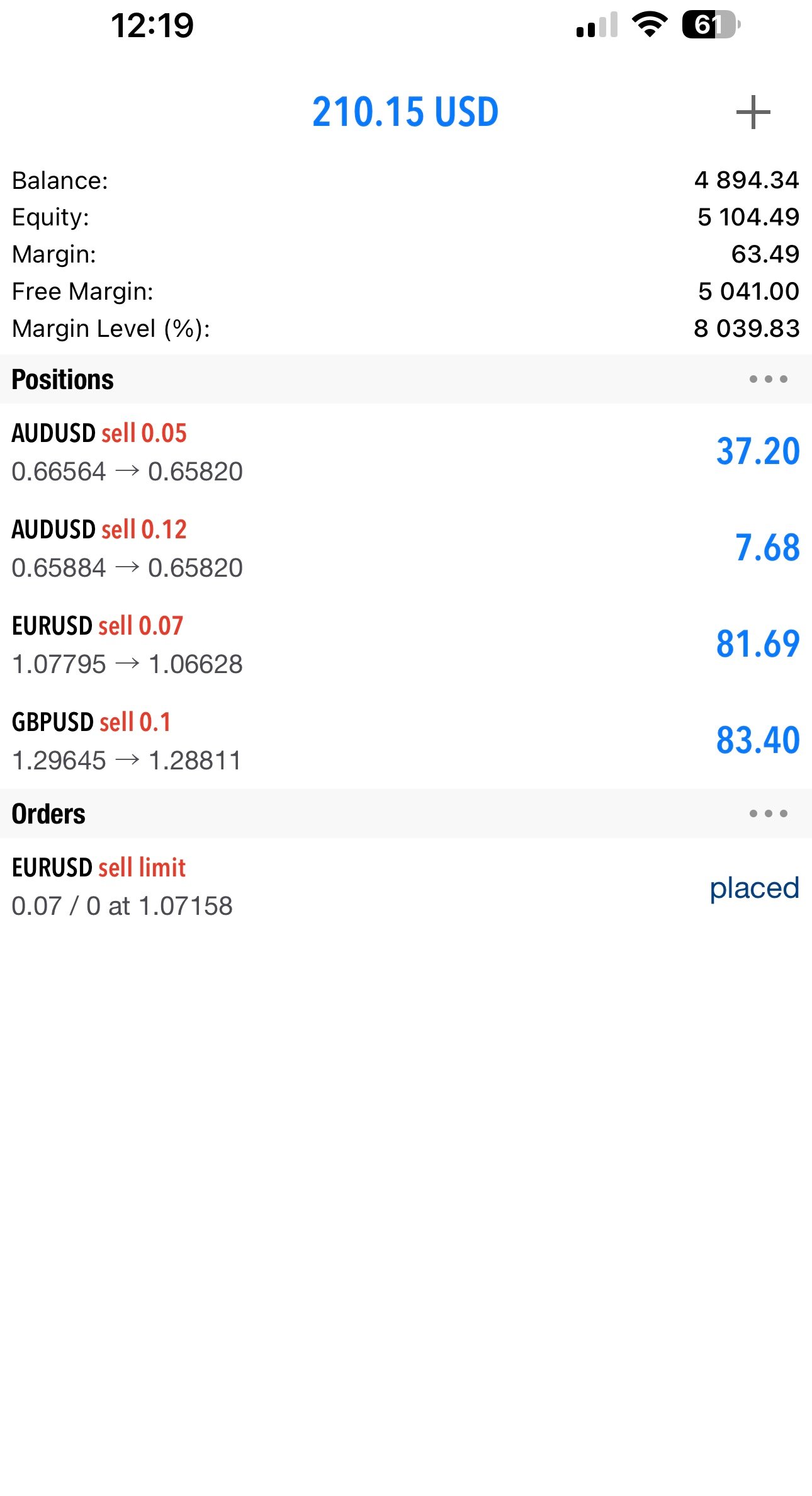The image size is (812, 1496).
Task: Select the AUDUSD sell 0.12 position
Action: [405, 548]
